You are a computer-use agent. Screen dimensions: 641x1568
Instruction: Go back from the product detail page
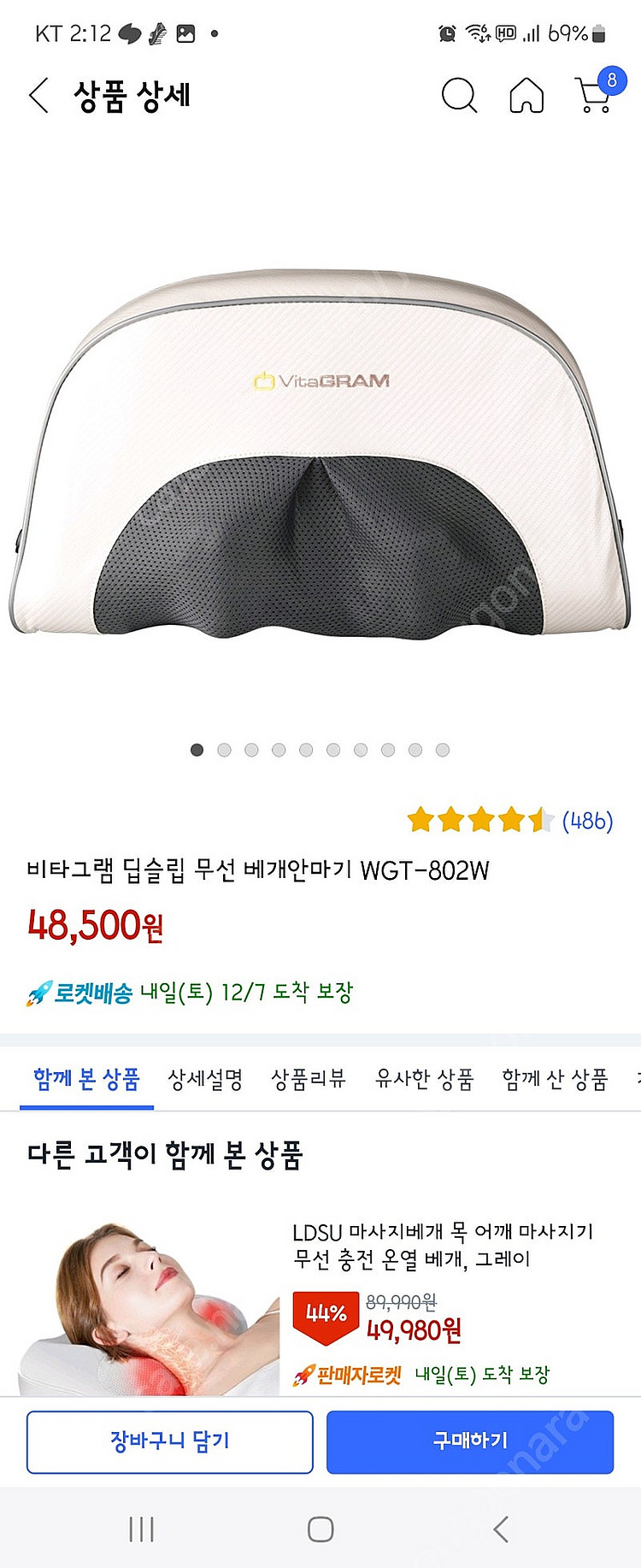38,95
